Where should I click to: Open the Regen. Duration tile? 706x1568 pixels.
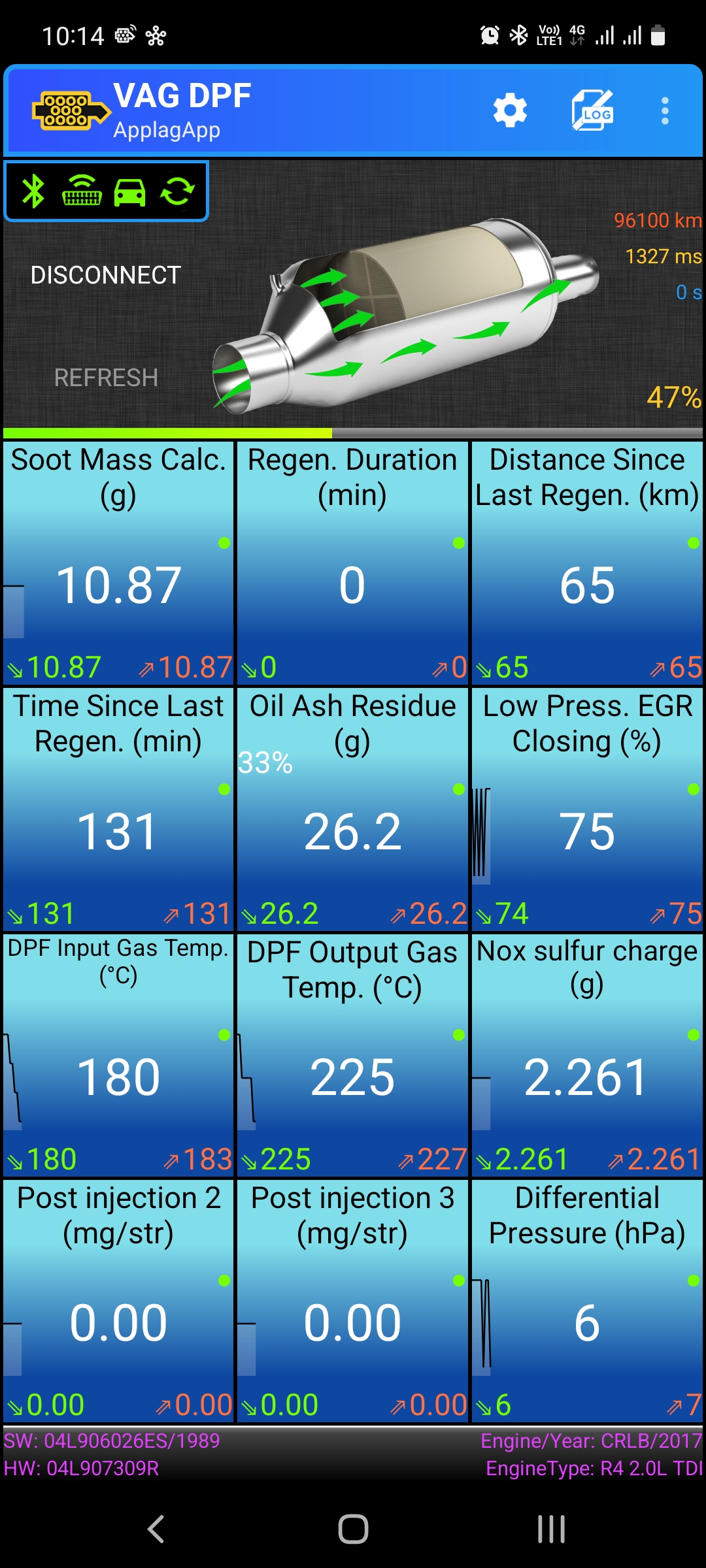click(352, 563)
